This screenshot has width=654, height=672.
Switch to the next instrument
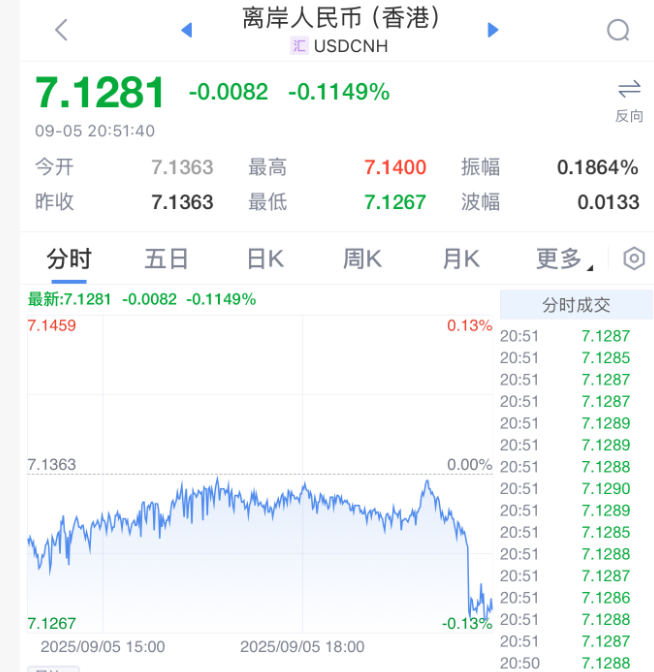tap(492, 30)
